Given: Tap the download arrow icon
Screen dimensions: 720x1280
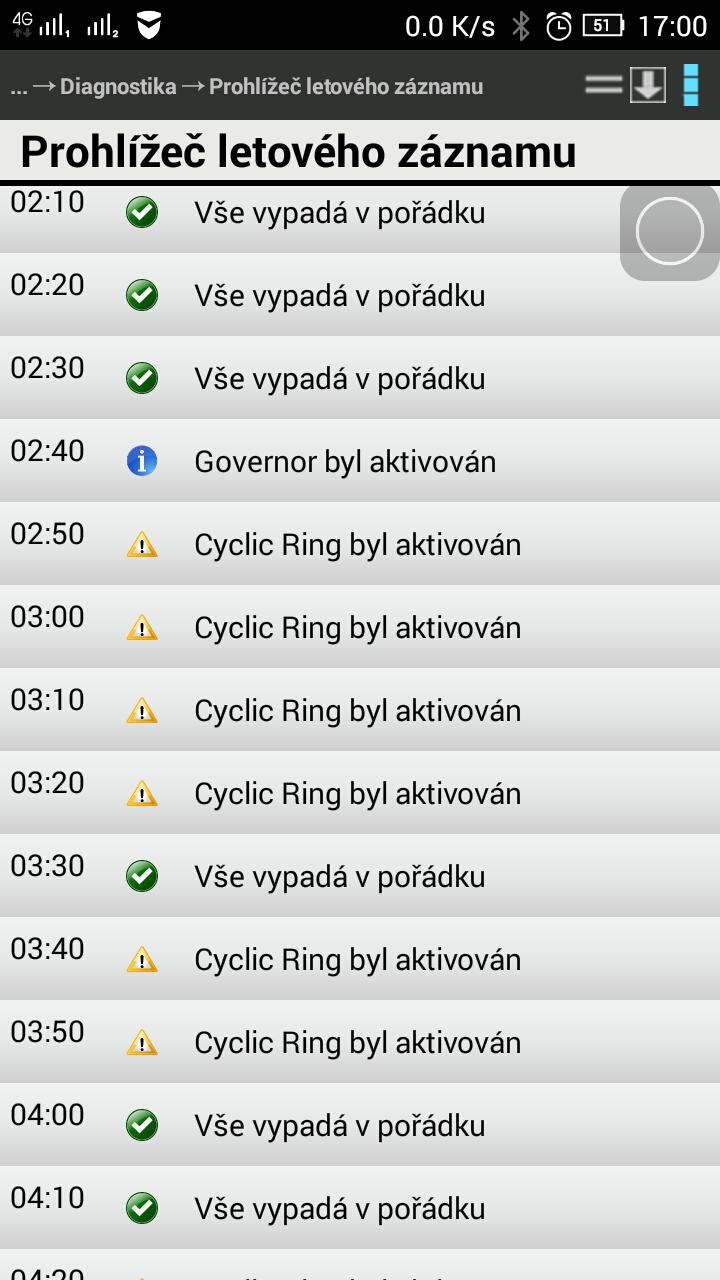Looking at the screenshot, I should (x=648, y=86).
